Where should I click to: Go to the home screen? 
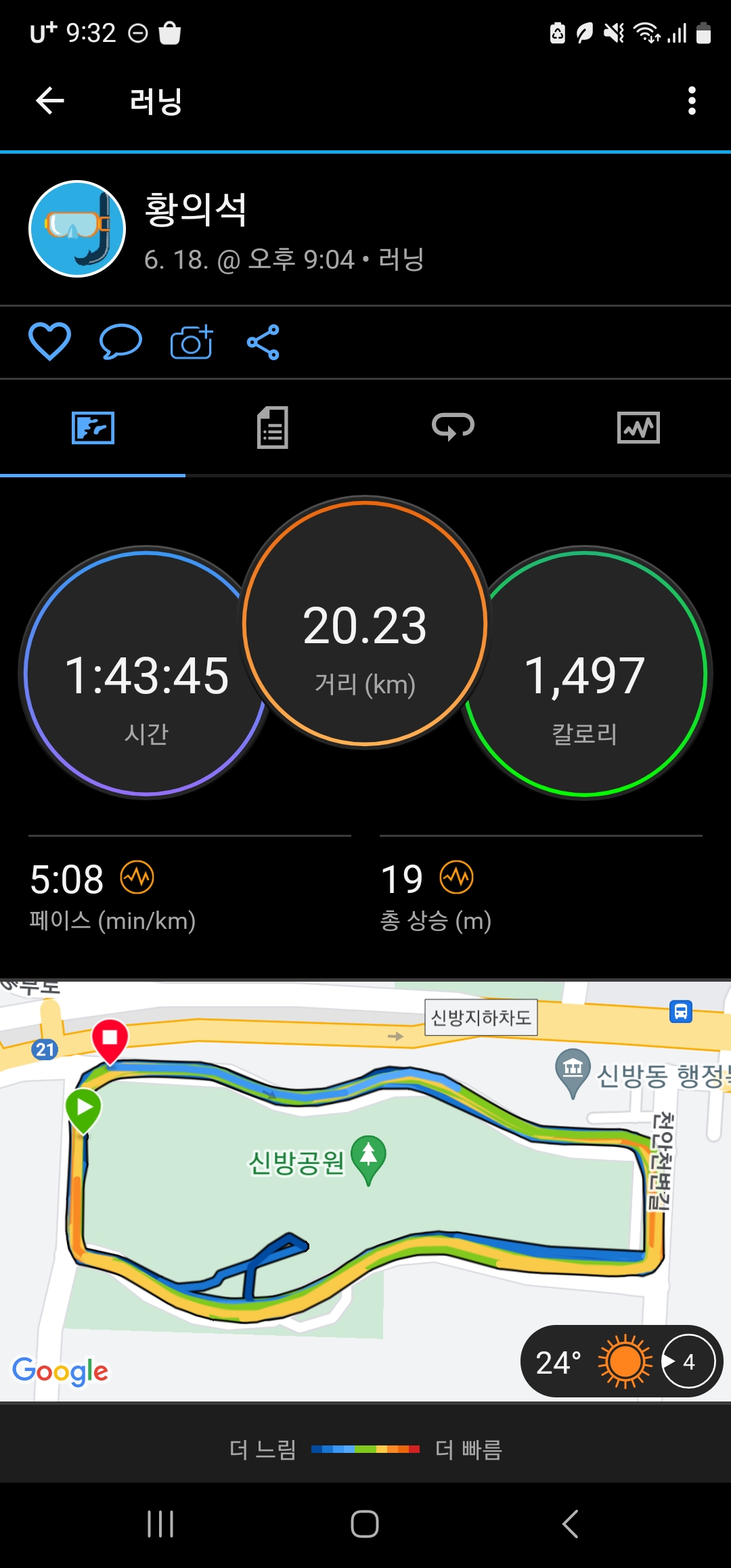click(x=365, y=1524)
